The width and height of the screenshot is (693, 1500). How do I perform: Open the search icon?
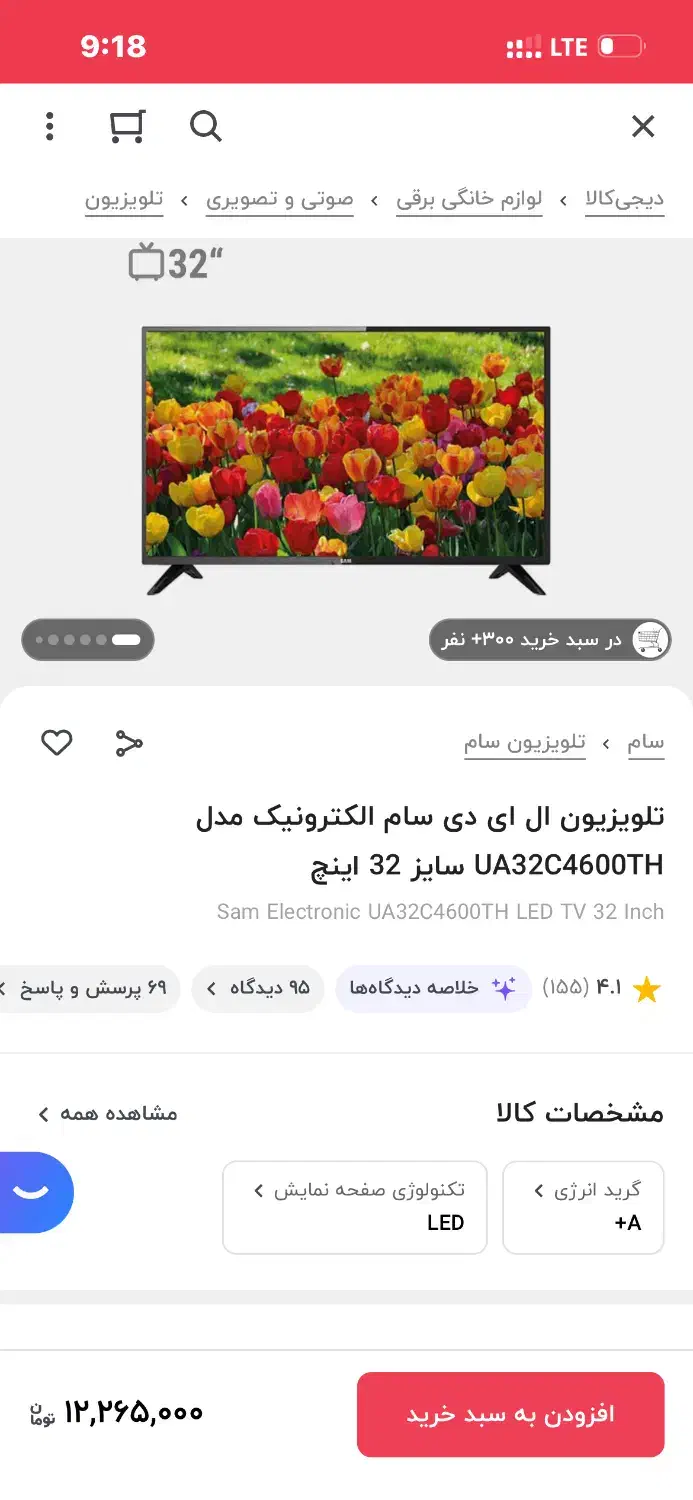coord(205,126)
